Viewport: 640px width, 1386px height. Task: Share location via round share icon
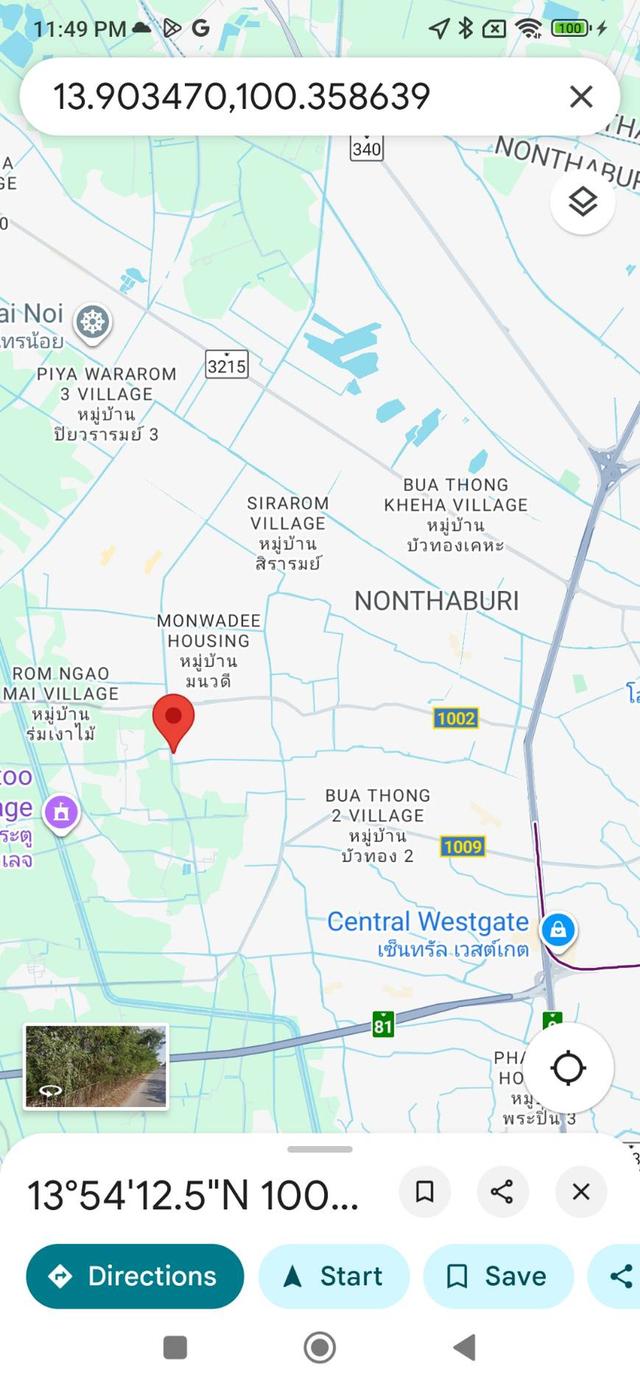point(502,1192)
